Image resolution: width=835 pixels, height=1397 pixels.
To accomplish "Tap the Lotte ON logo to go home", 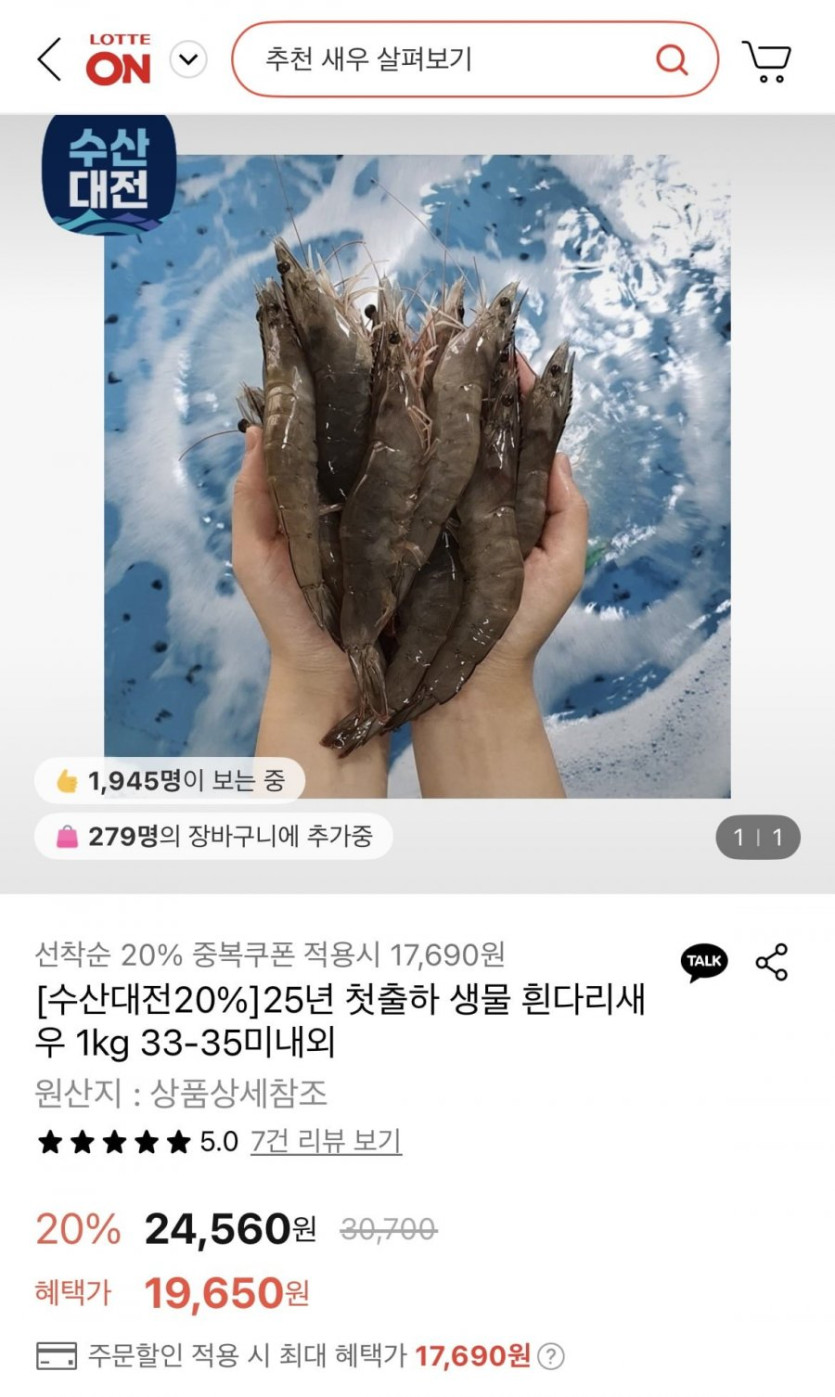I will click(118, 59).
